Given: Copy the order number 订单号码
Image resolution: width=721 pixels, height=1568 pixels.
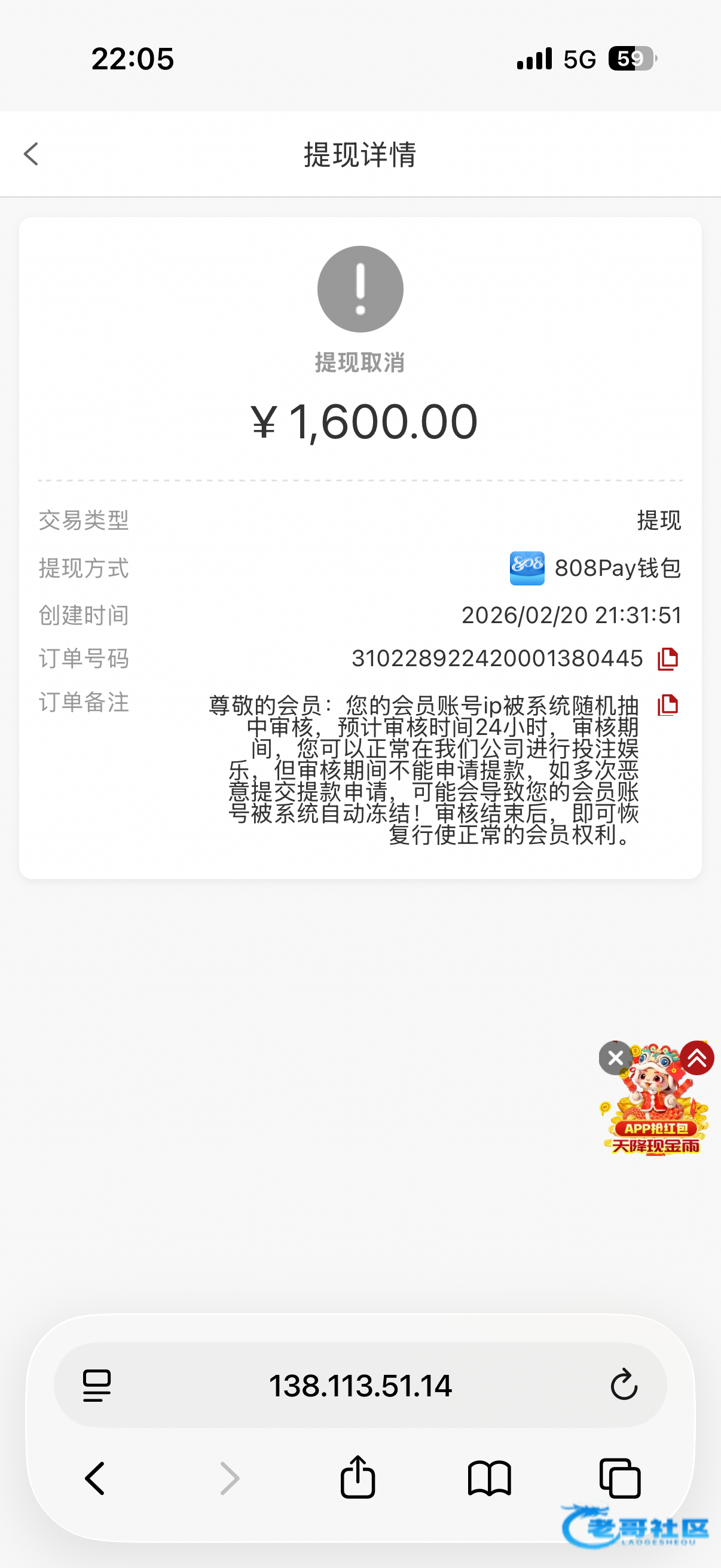Looking at the screenshot, I should pos(667,658).
